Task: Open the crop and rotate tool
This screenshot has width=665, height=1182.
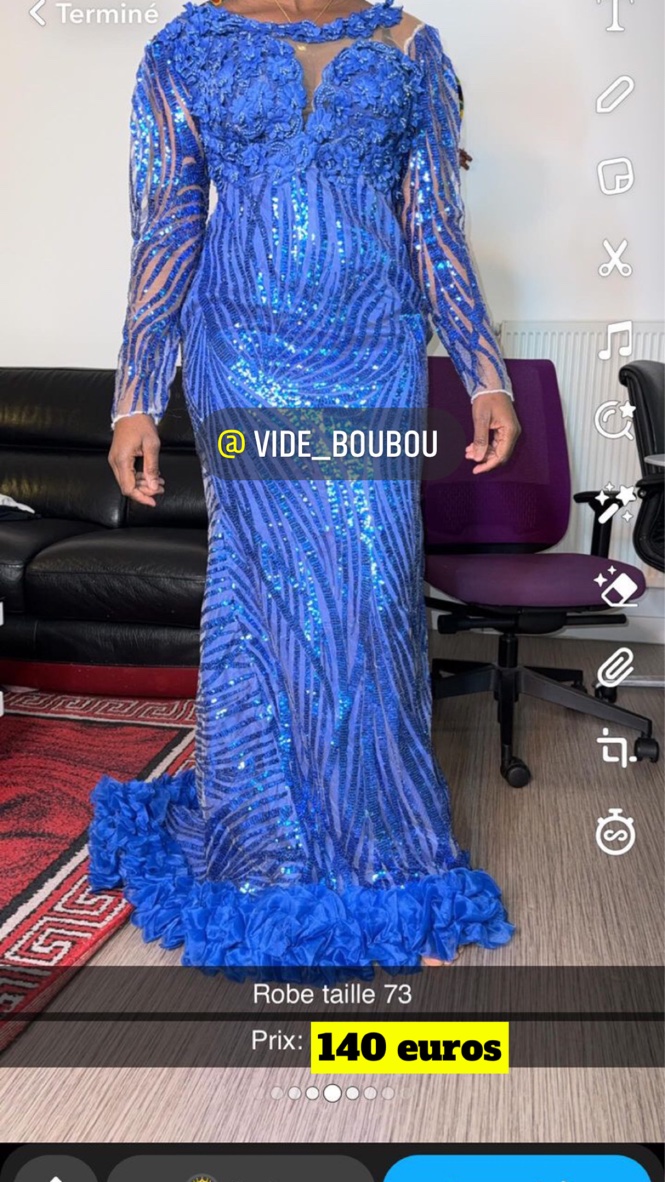Action: (x=615, y=748)
